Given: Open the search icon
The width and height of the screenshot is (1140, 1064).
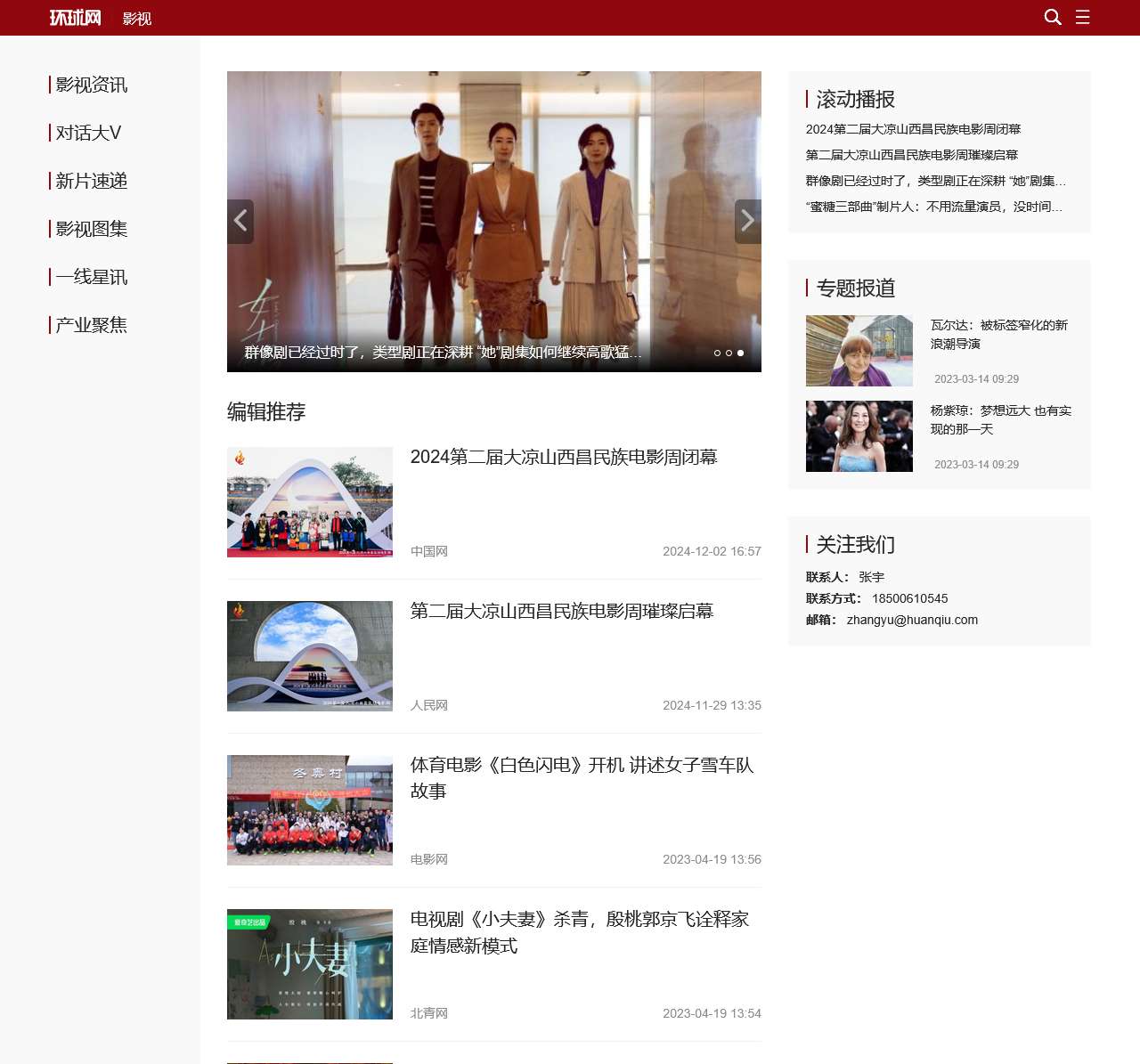Looking at the screenshot, I should [1052, 17].
